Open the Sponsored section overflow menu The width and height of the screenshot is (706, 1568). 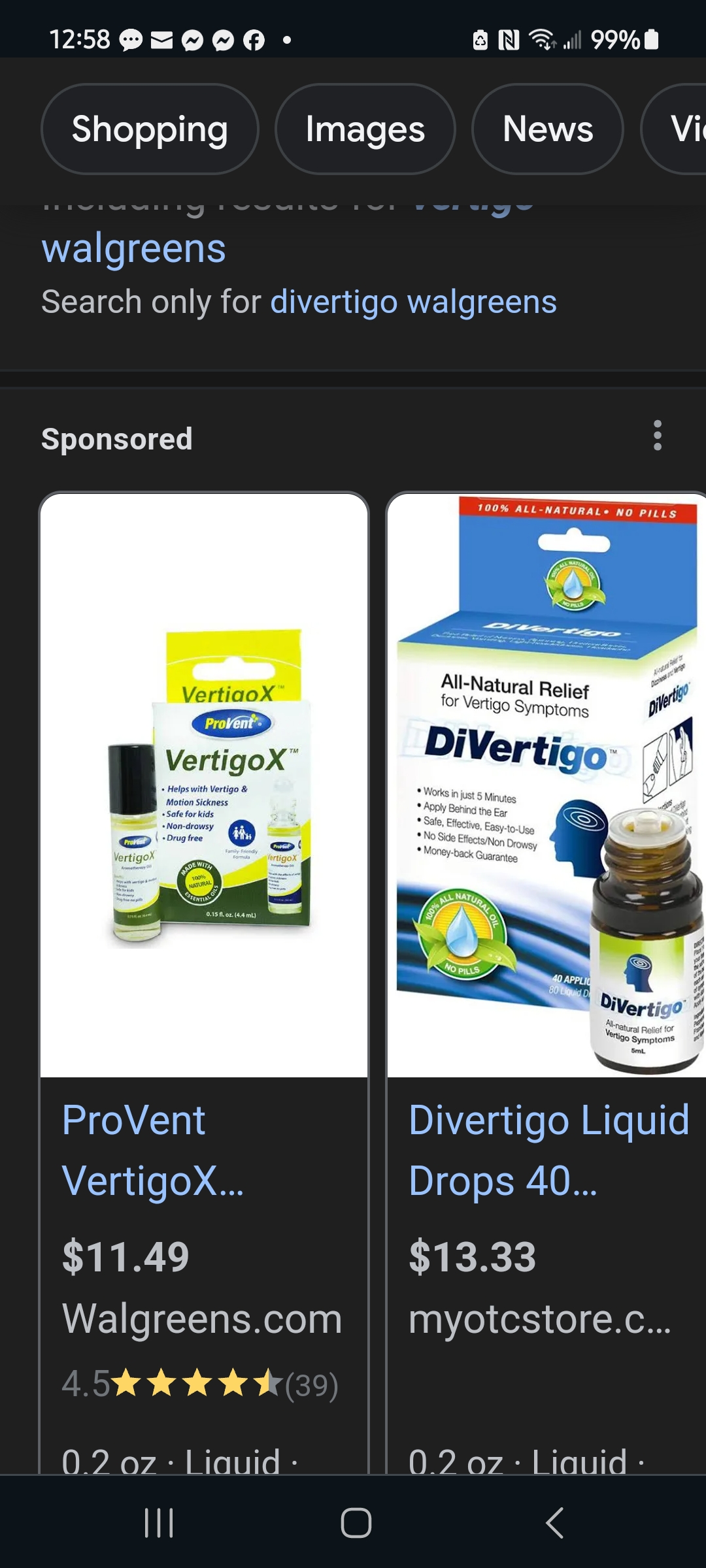tap(658, 436)
